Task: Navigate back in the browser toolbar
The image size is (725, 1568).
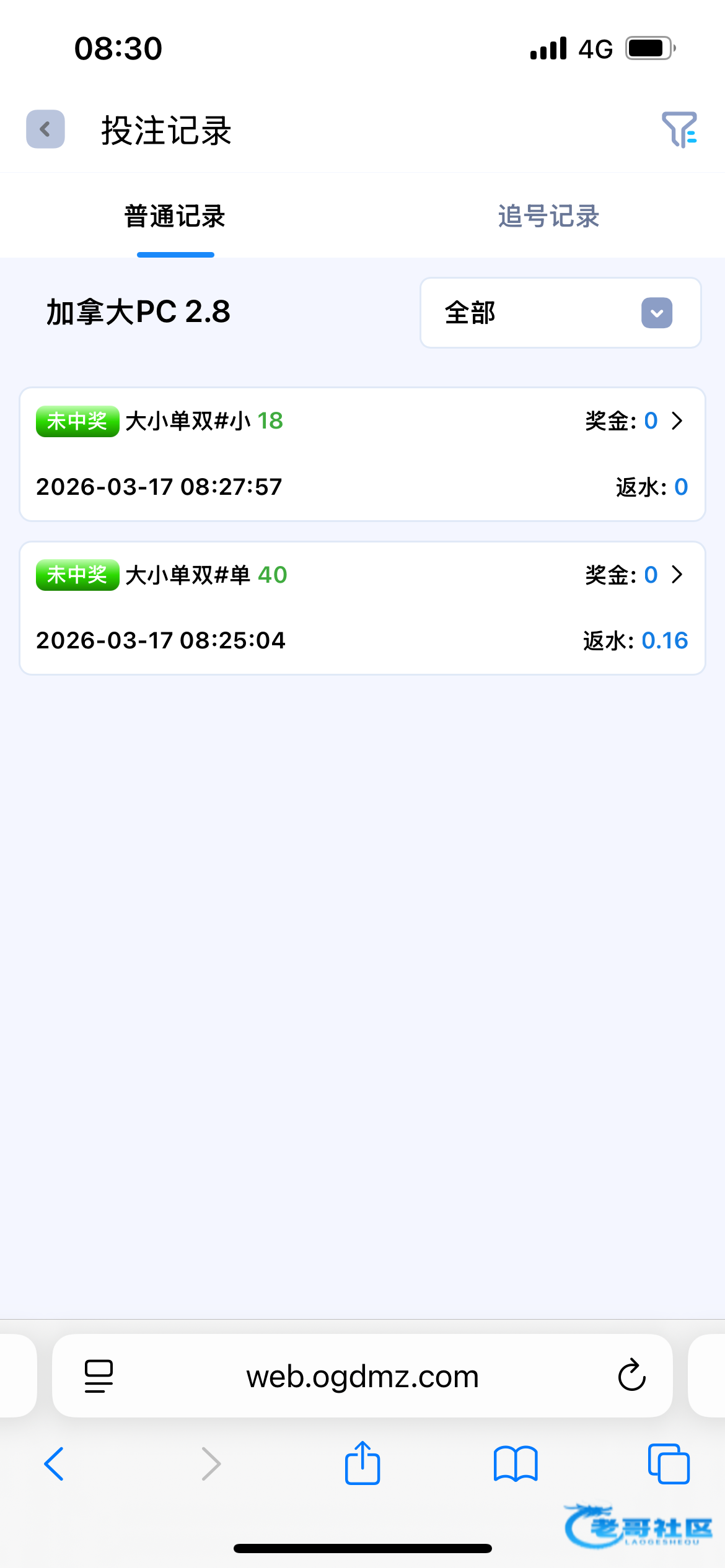Action: [55, 1464]
